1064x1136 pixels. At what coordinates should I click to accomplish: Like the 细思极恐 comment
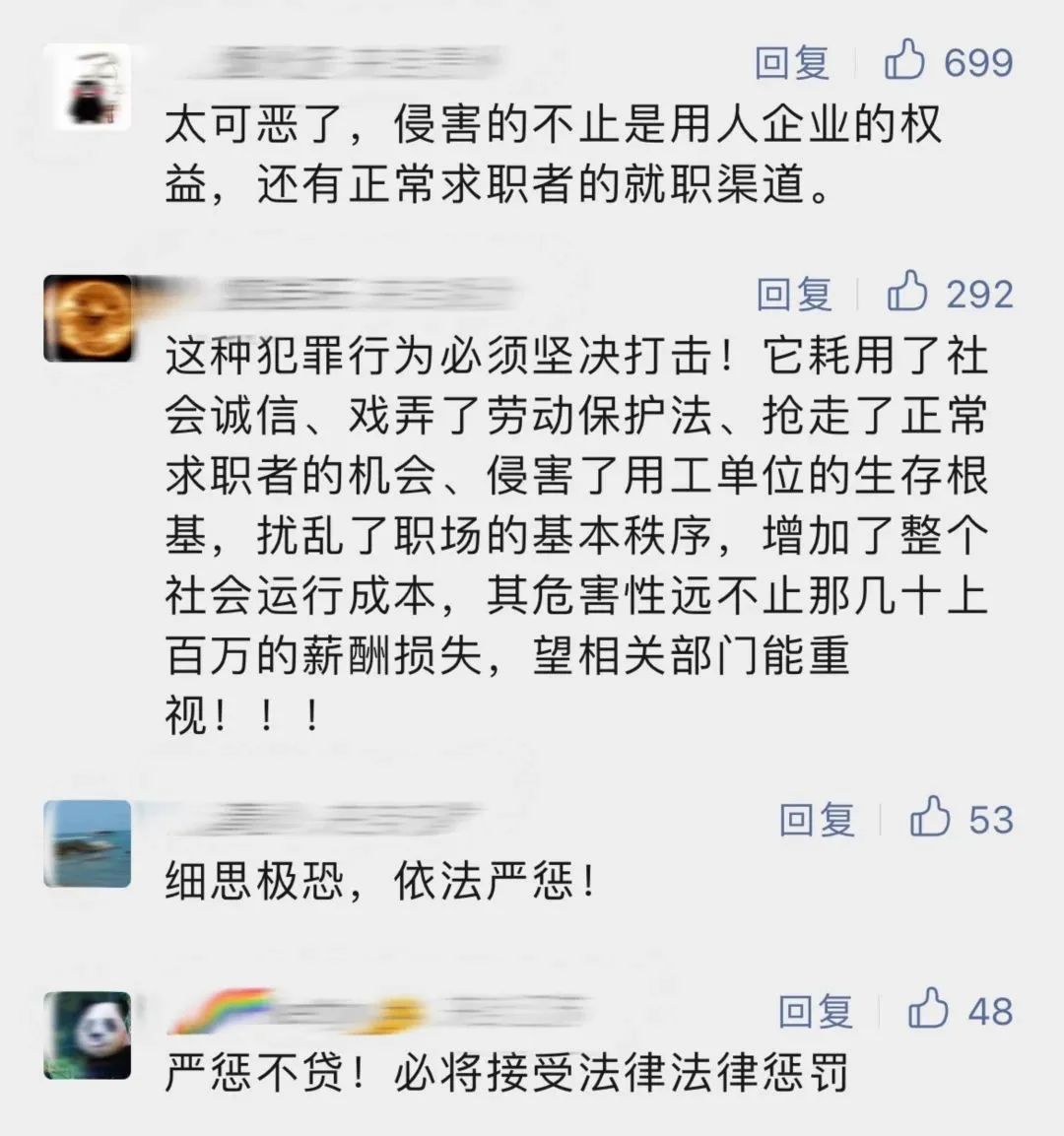930,817
